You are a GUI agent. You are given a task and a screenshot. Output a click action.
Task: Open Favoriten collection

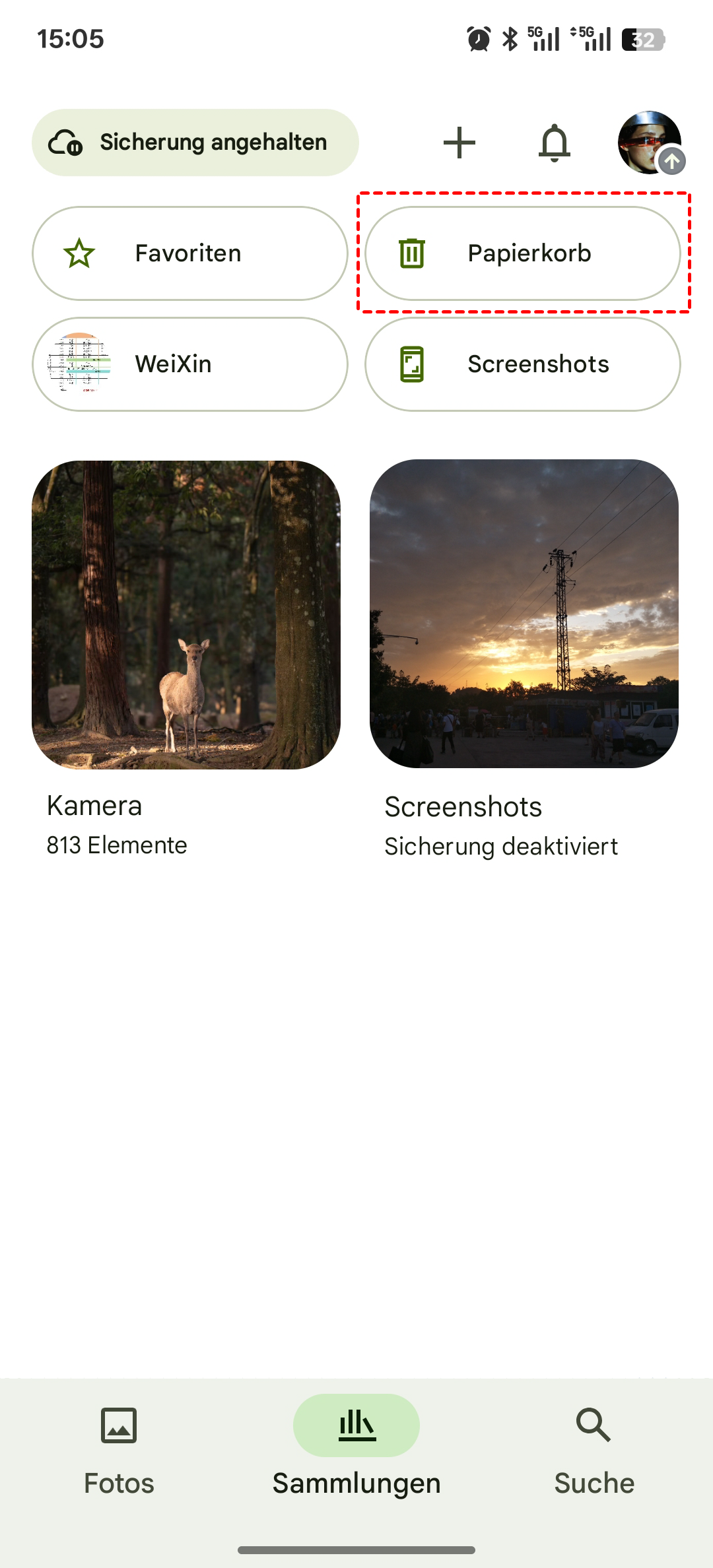coord(190,253)
